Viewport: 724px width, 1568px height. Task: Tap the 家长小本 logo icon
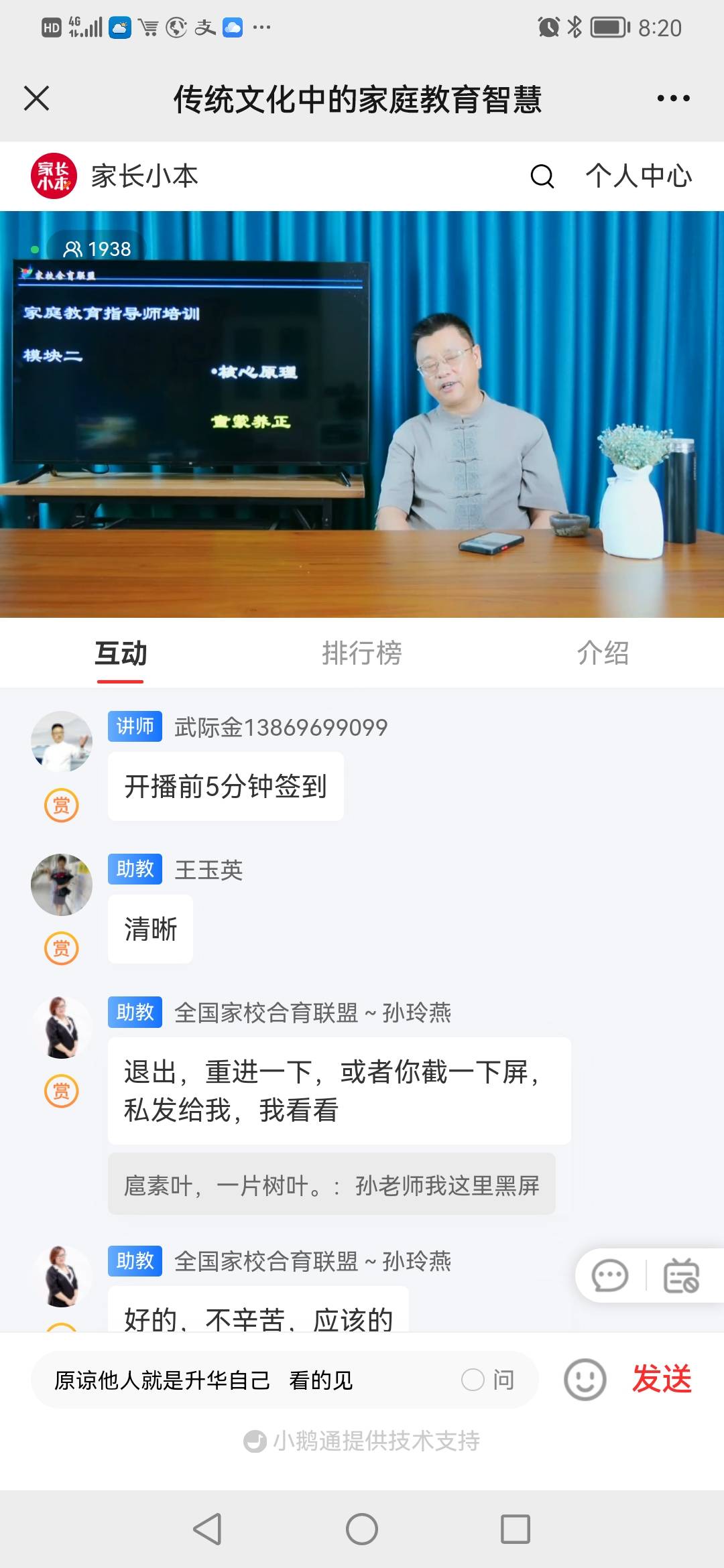tap(54, 176)
